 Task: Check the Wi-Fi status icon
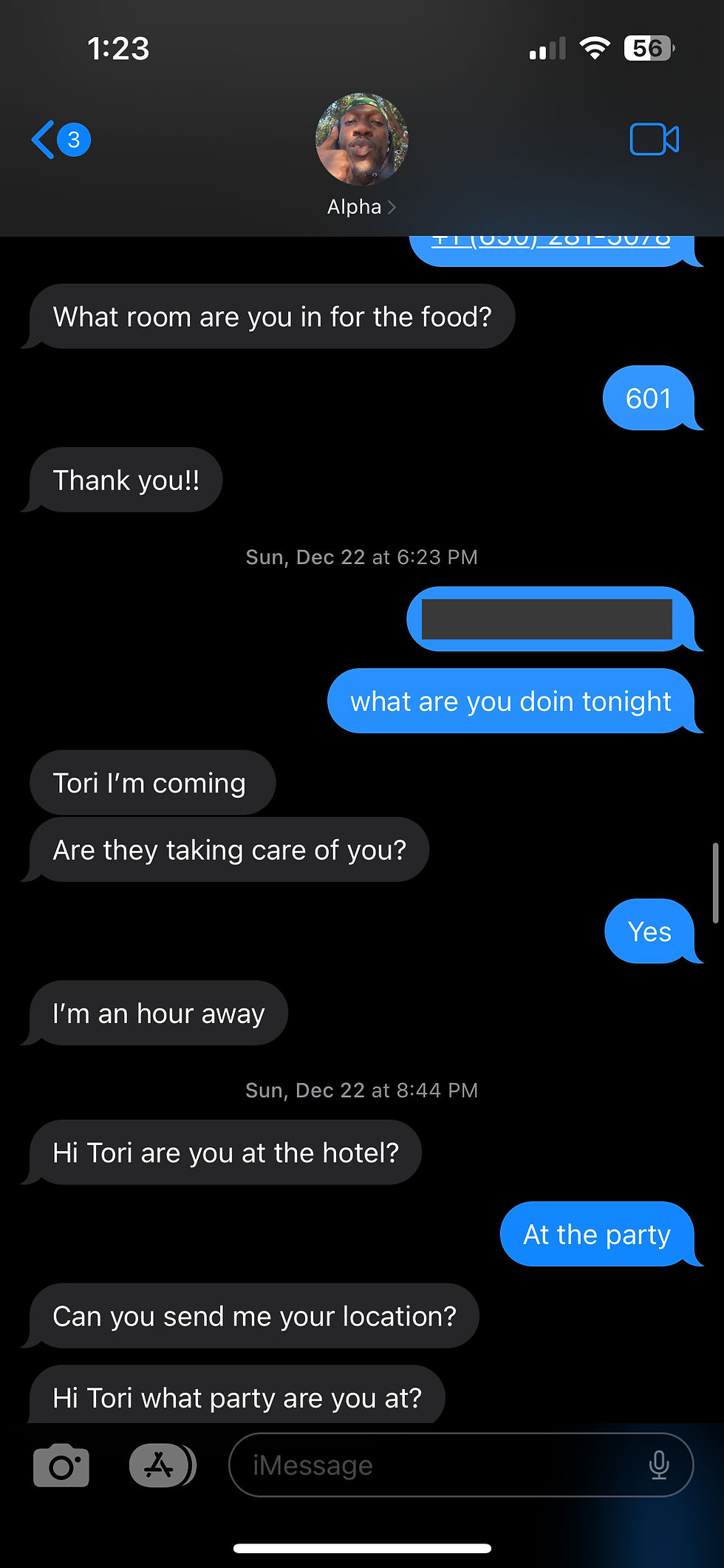tap(595, 48)
